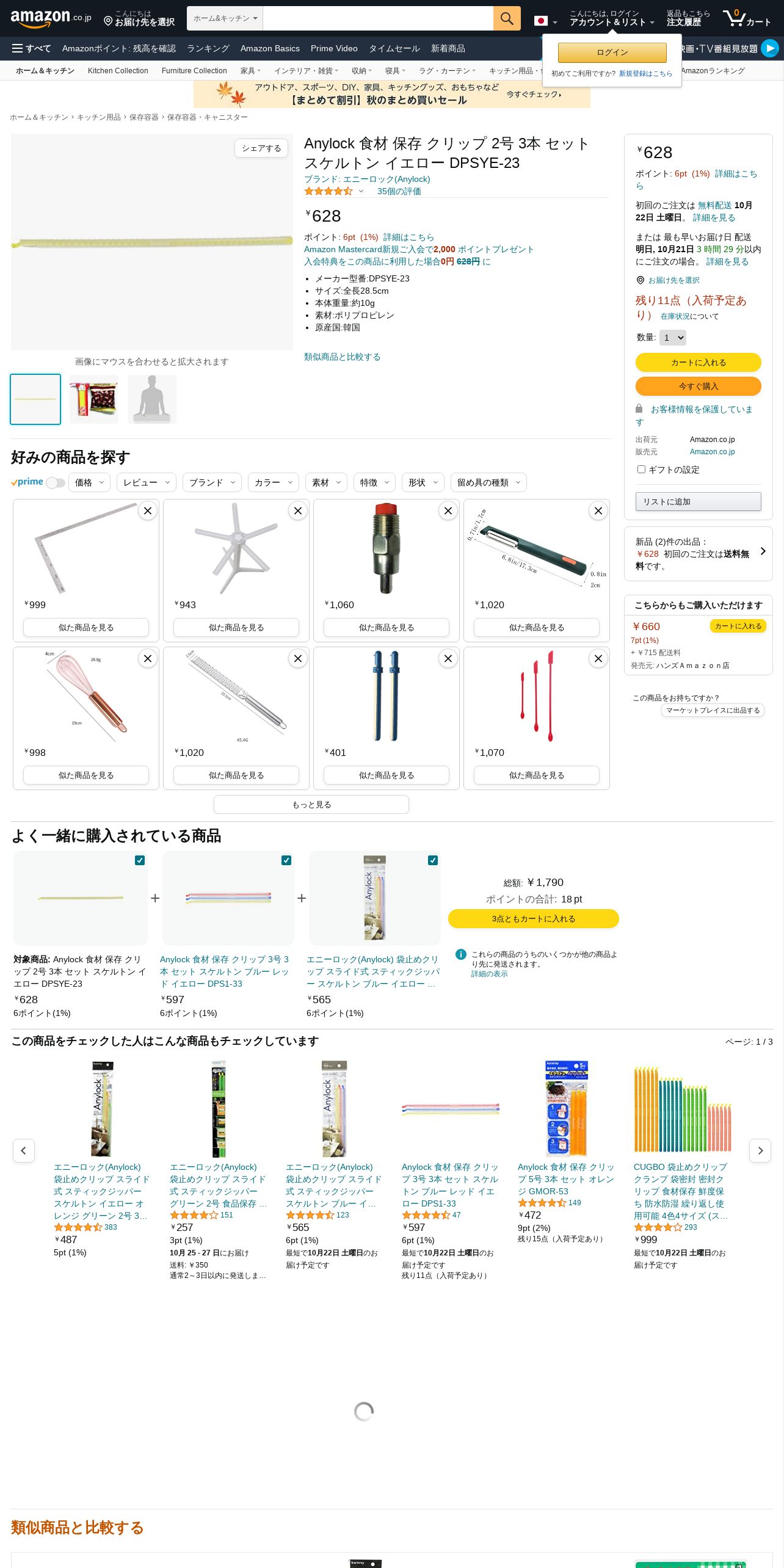This screenshot has height=1568, width=784.
Task: Select the second product thumbnail image
Action: (94, 399)
